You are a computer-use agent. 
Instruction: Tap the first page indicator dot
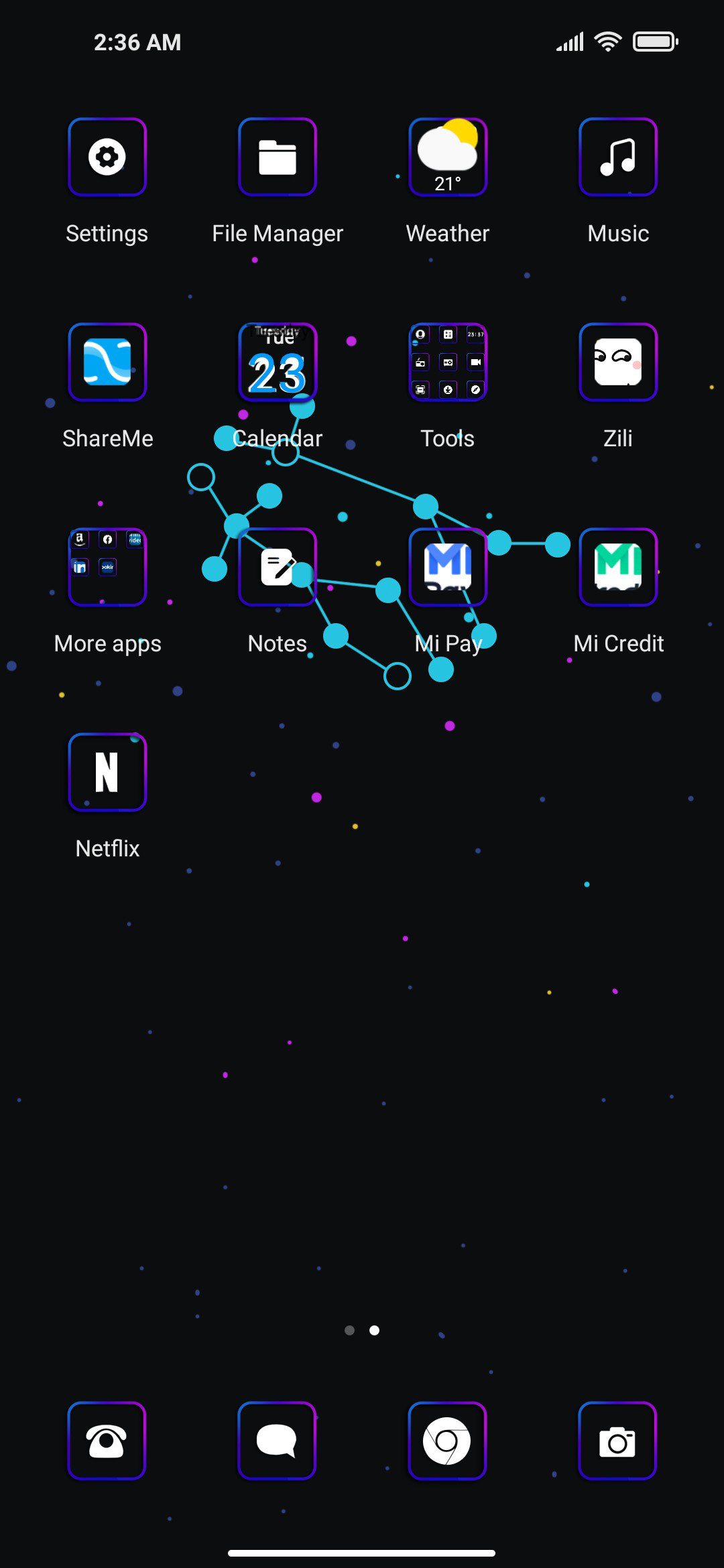click(x=349, y=1330)
